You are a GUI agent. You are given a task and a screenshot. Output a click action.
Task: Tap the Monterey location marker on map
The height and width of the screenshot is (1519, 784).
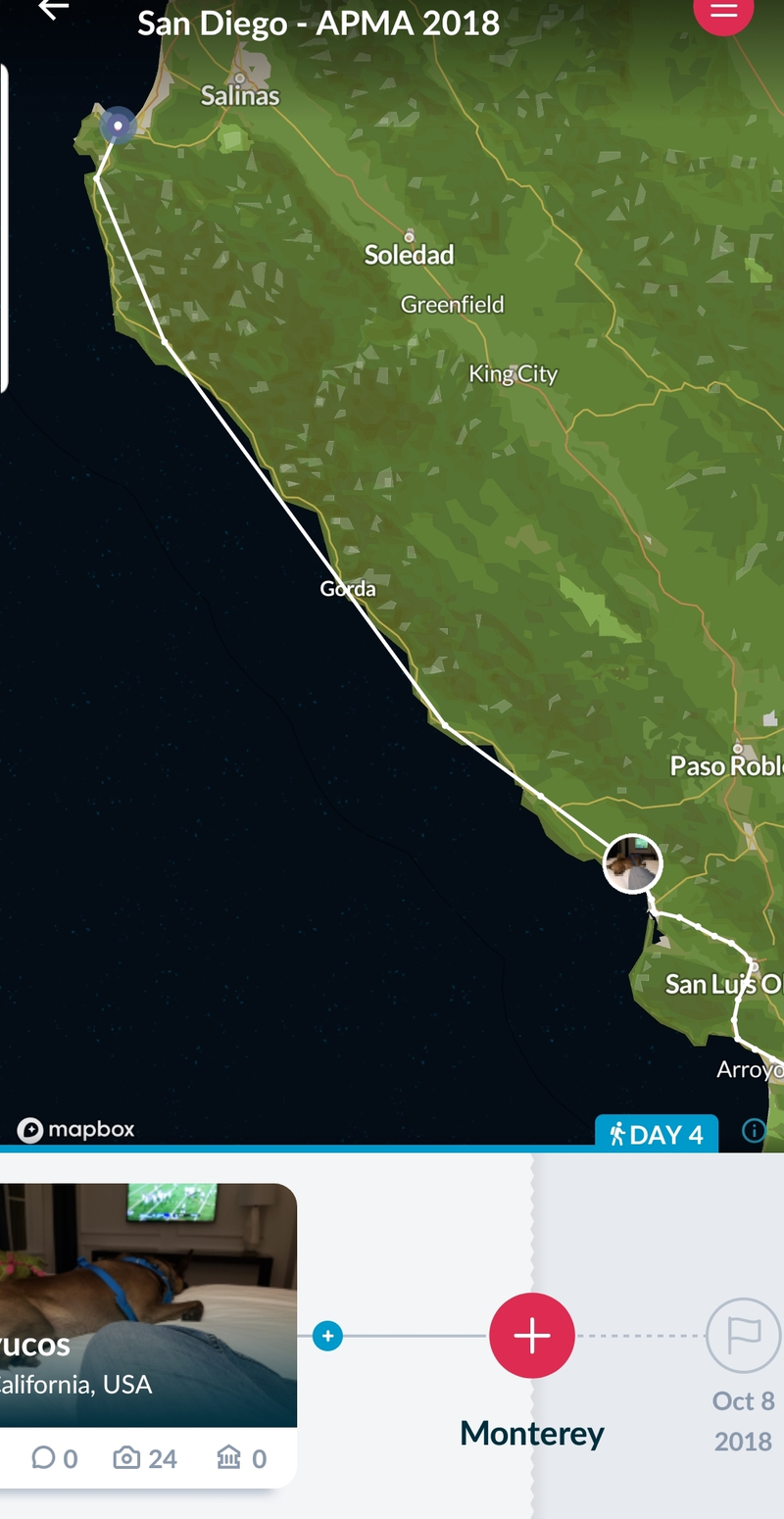click(x=120, y=125)
